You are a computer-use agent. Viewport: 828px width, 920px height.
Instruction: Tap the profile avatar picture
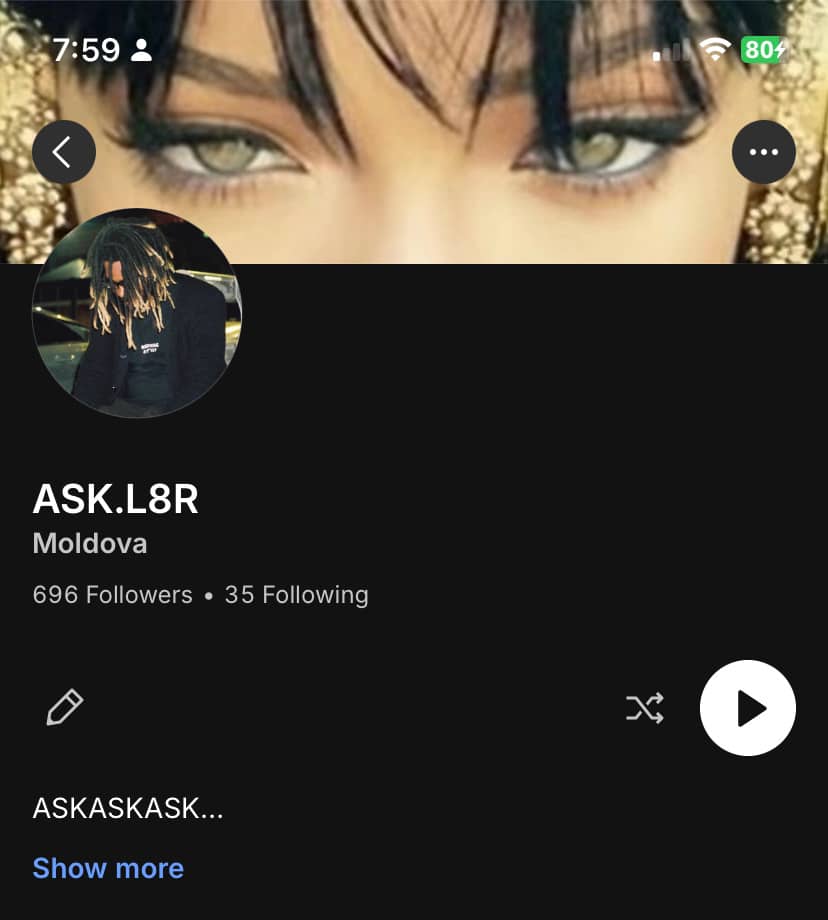(x=137, y=313)
